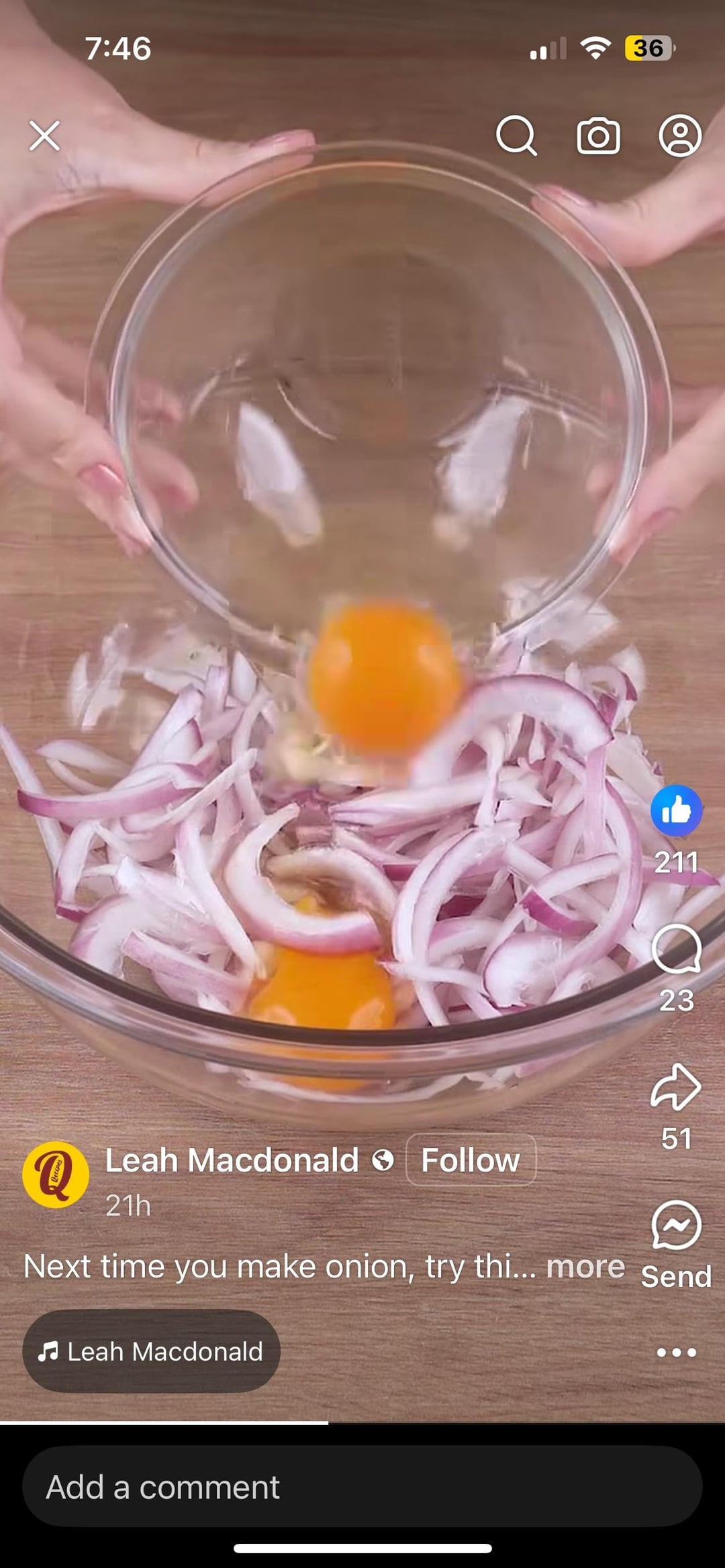This screenshot has height=1568, width=725.
Task: Open the camera to create a reel
Action: [598, 136]
